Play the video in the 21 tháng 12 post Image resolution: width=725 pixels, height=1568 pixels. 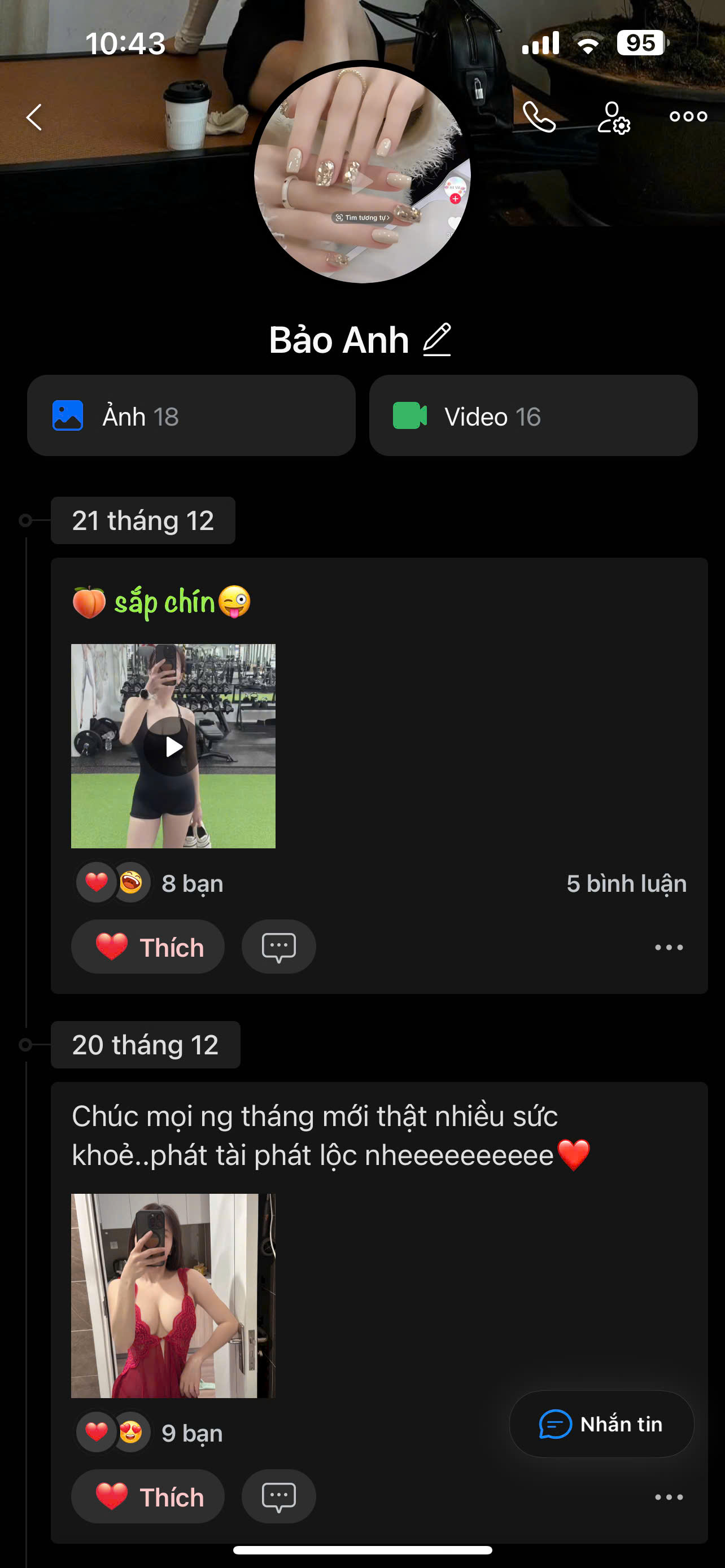[x=173, y=746]
